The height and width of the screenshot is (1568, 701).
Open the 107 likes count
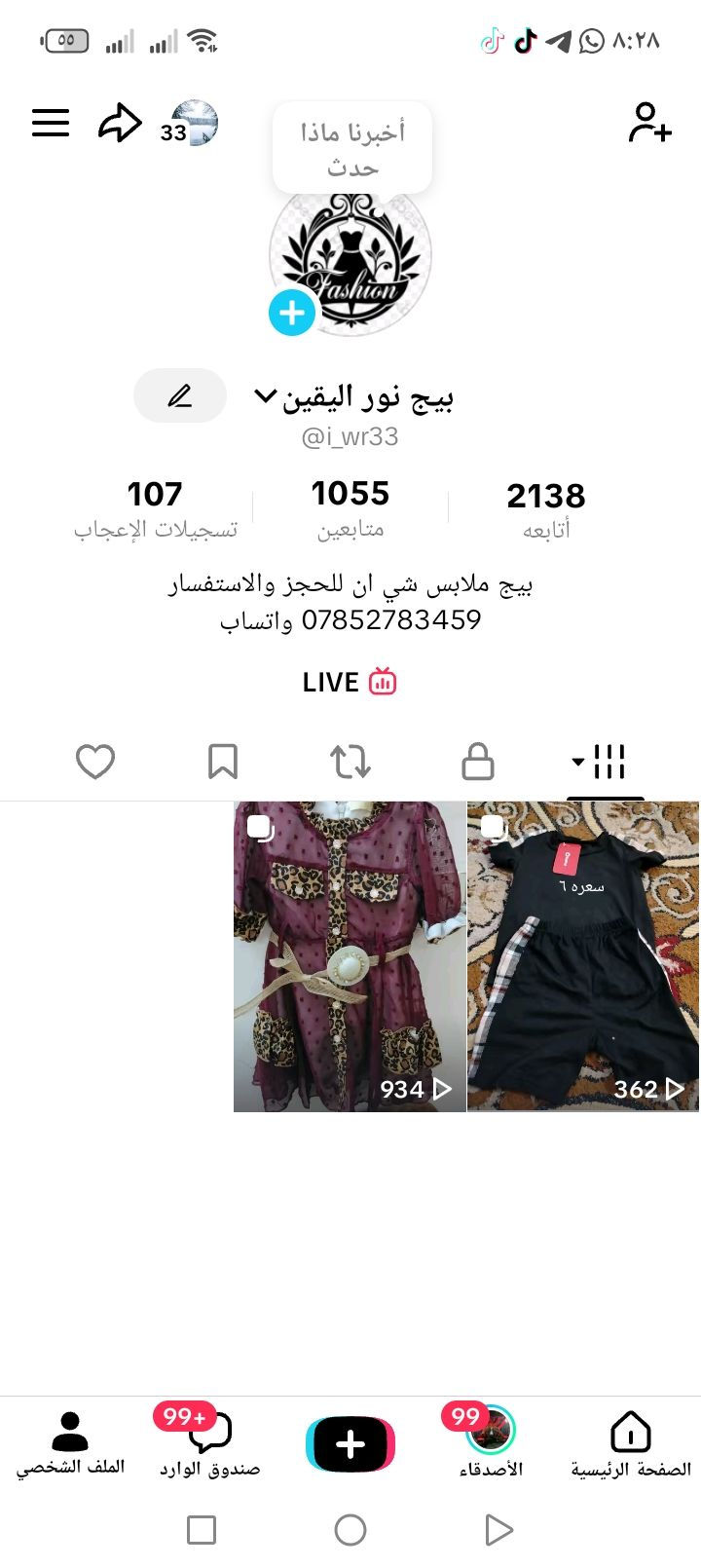(x=155, y=507)
